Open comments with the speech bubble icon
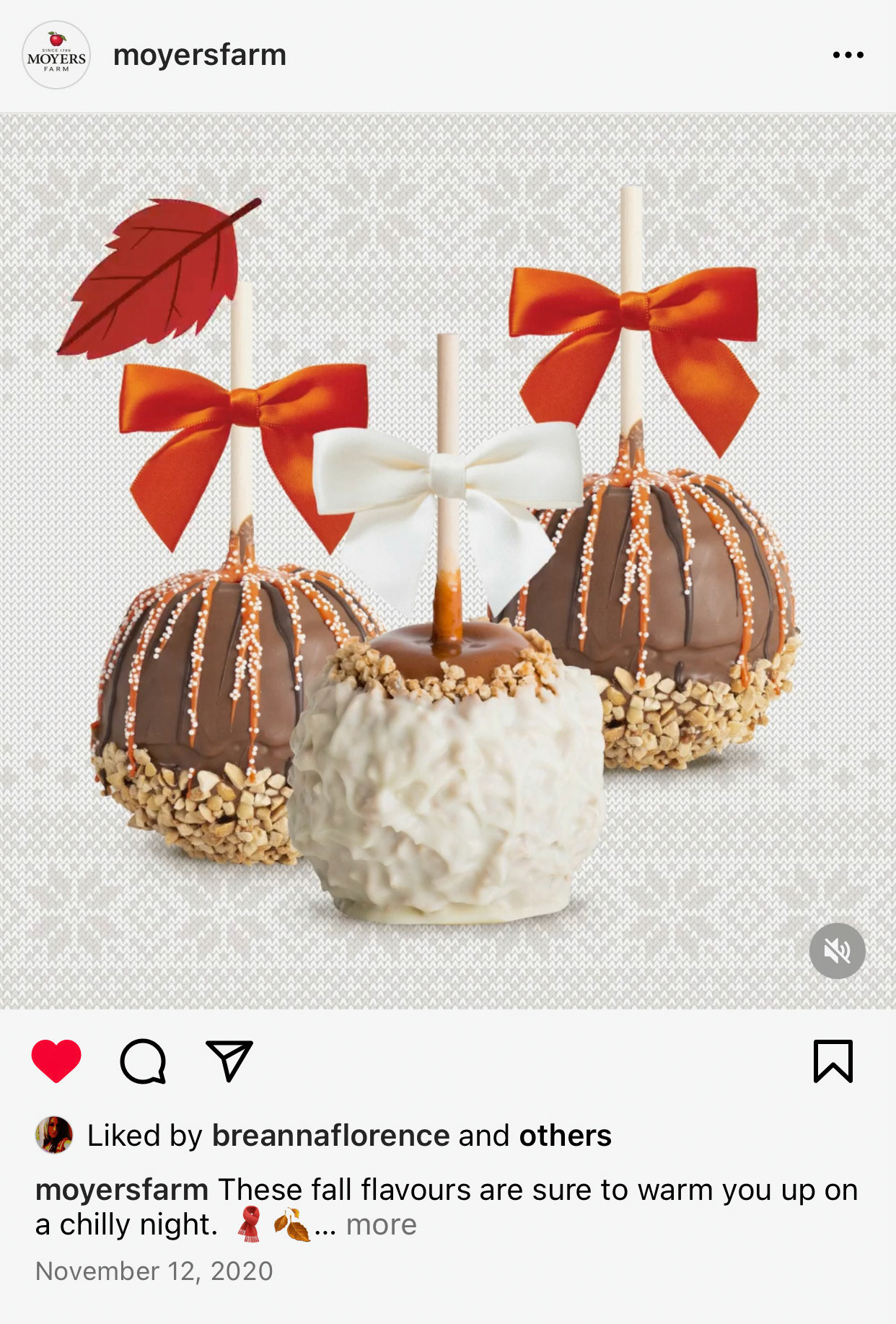 coord(143,1061)
